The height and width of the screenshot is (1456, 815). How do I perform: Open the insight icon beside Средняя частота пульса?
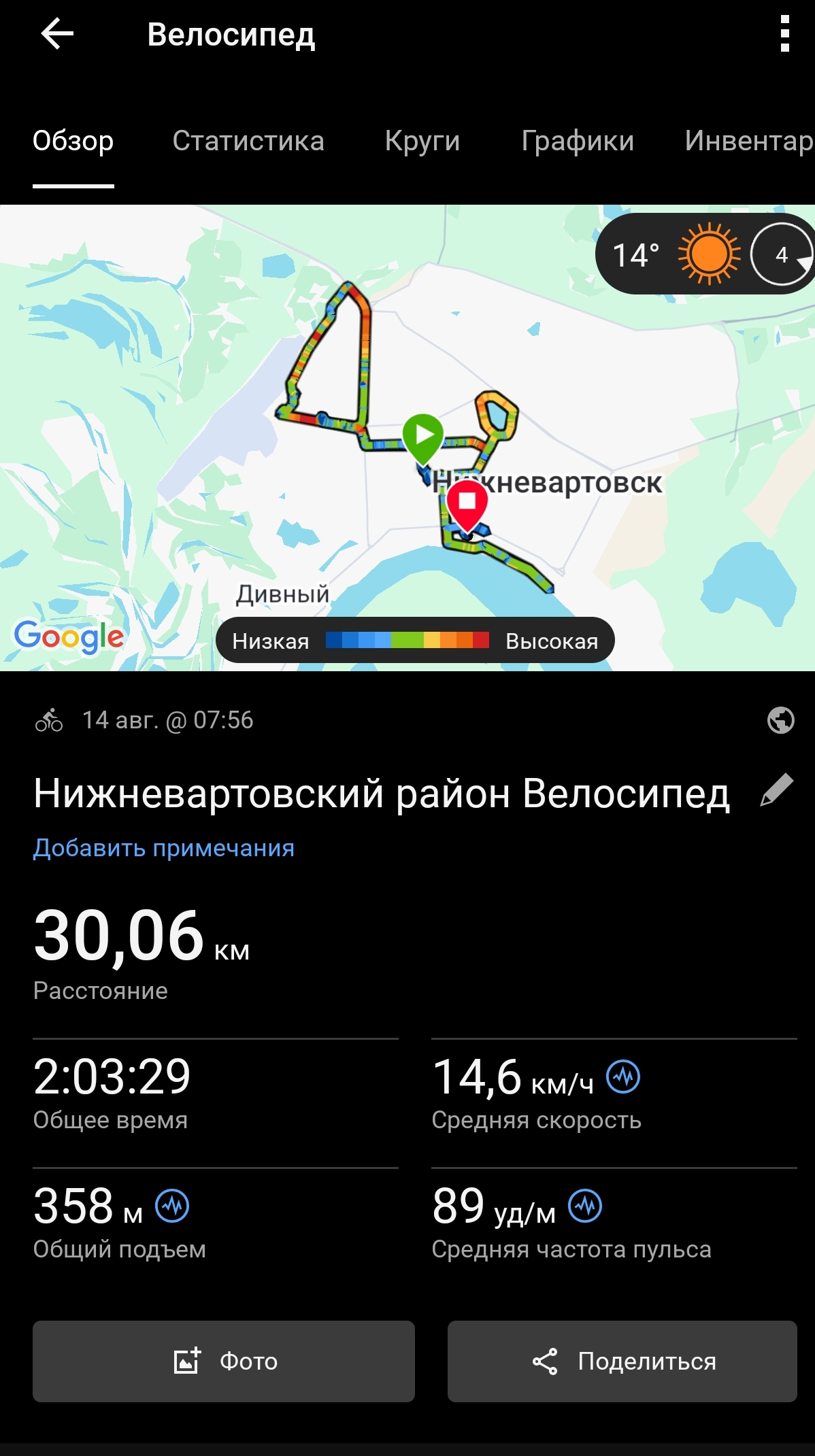(585, 1206)
